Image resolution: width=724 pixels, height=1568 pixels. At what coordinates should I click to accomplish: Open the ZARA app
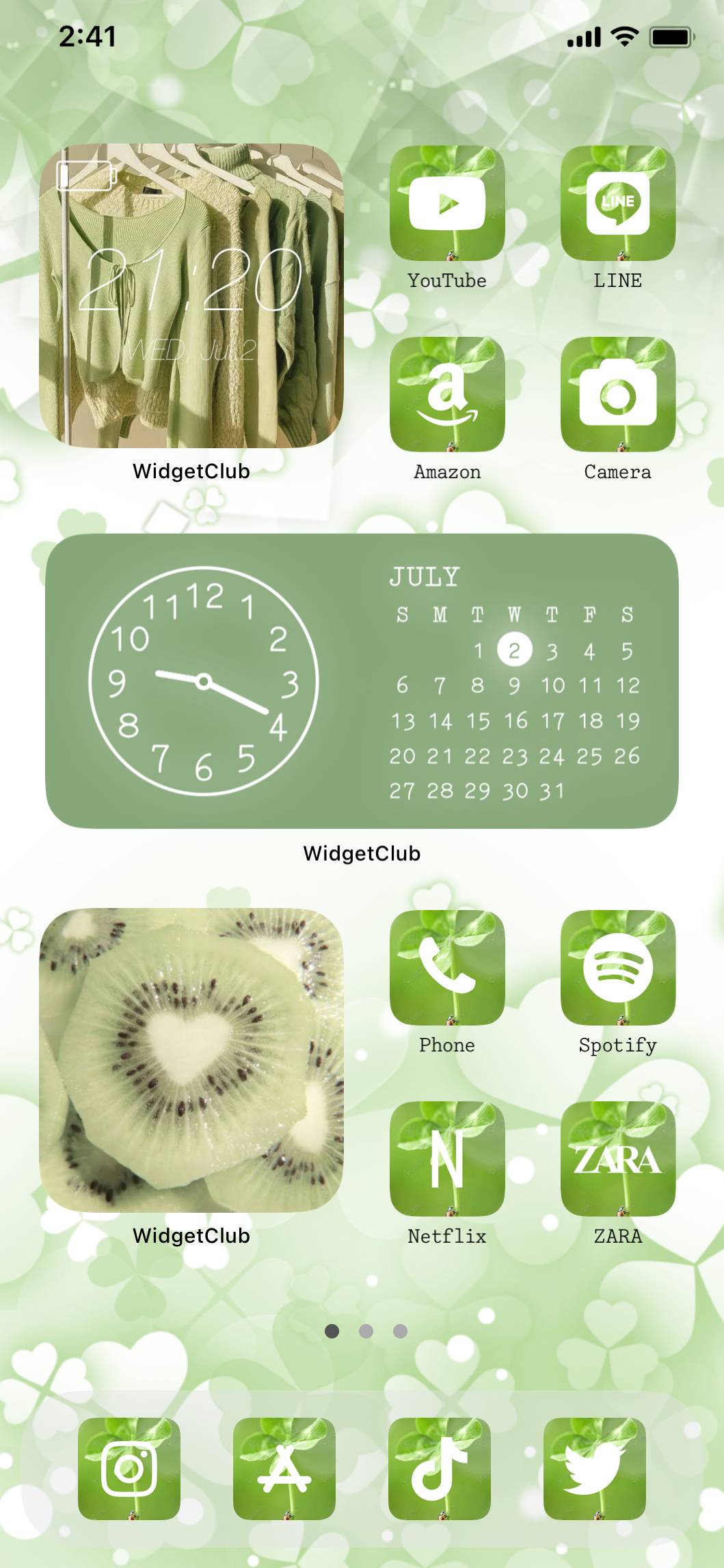[x=617, y=1159]
